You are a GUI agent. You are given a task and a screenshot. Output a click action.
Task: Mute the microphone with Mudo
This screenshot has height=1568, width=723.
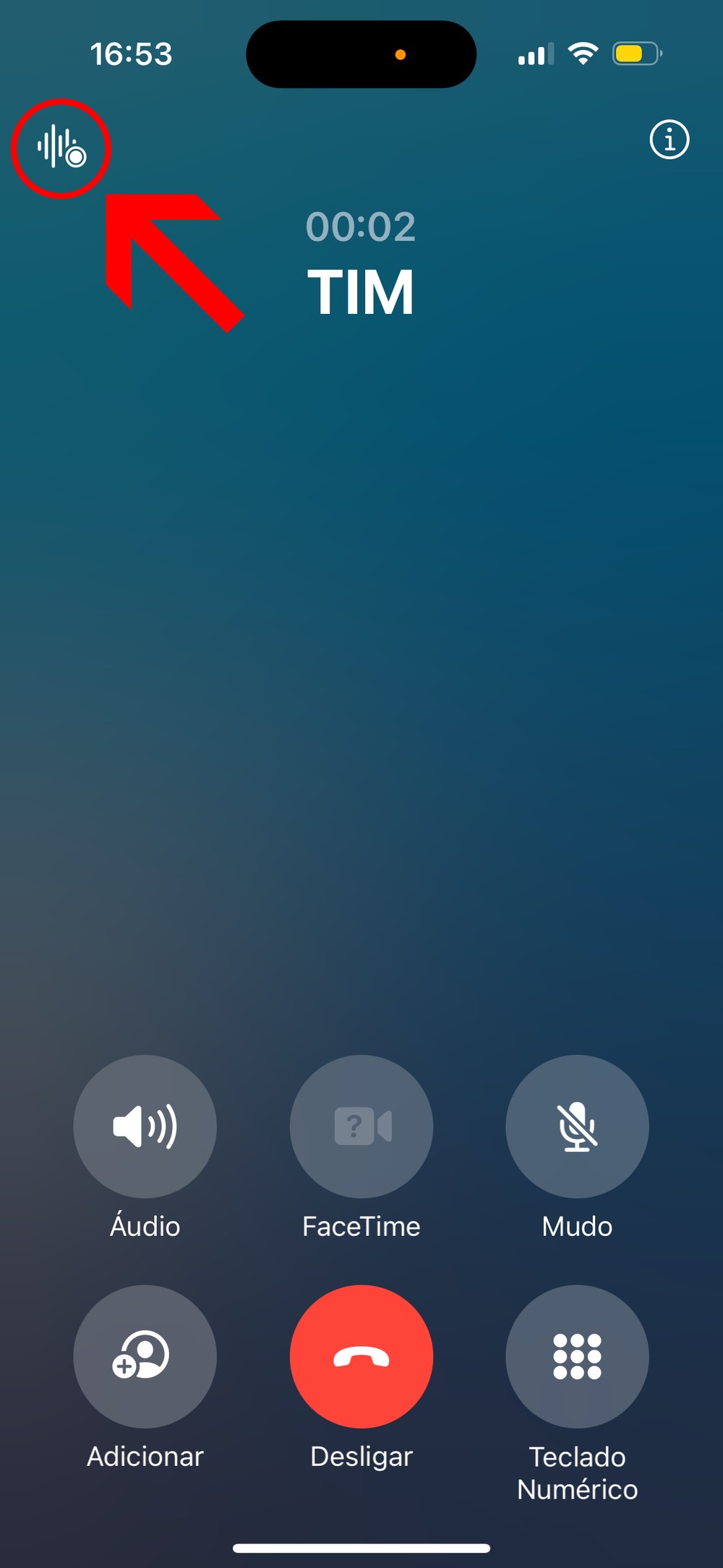pyautogui.click(x=577, y=1126)
